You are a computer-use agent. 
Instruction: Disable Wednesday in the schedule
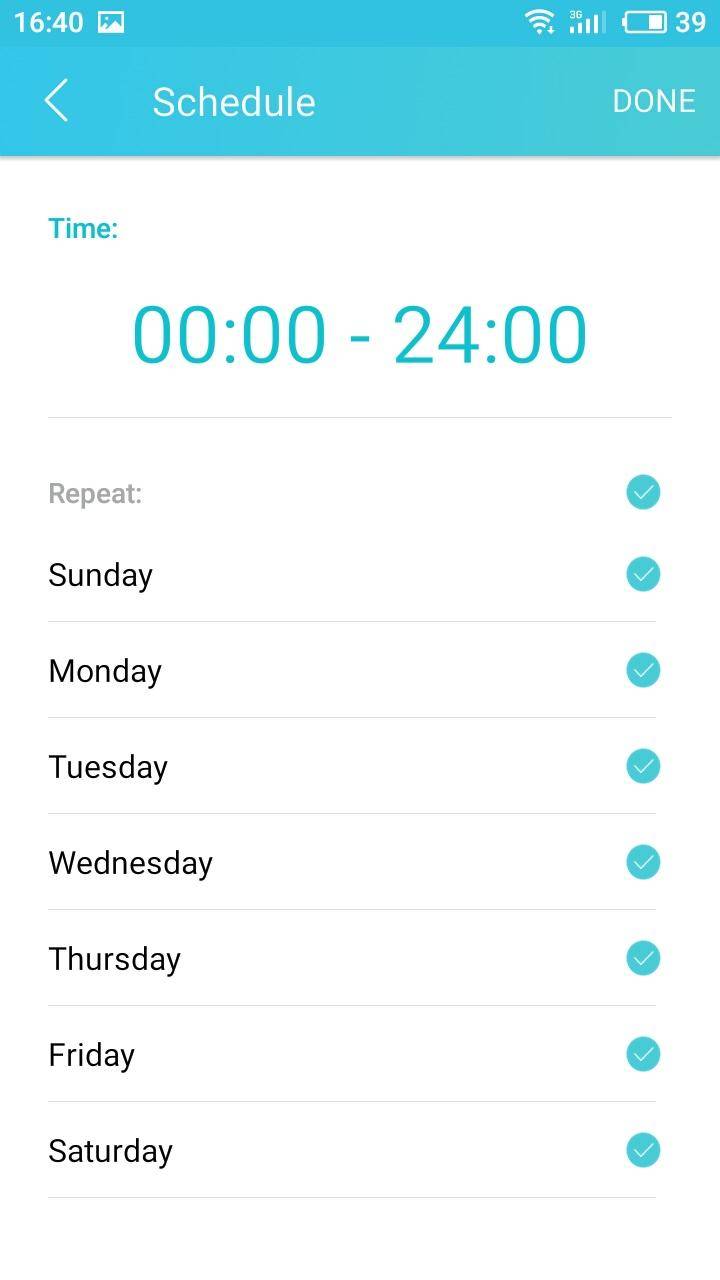643,862
